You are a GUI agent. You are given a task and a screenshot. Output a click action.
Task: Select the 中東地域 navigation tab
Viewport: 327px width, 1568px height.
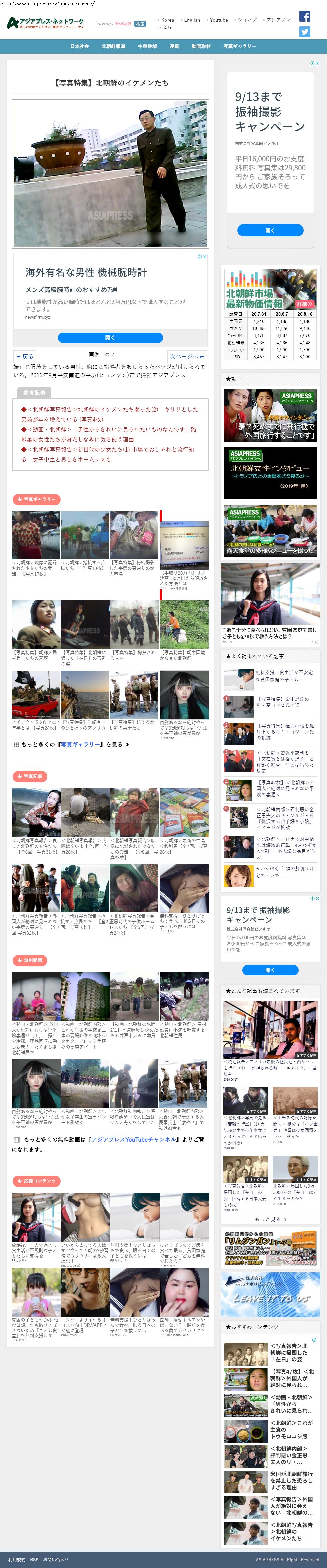click(x=147, y=46)
